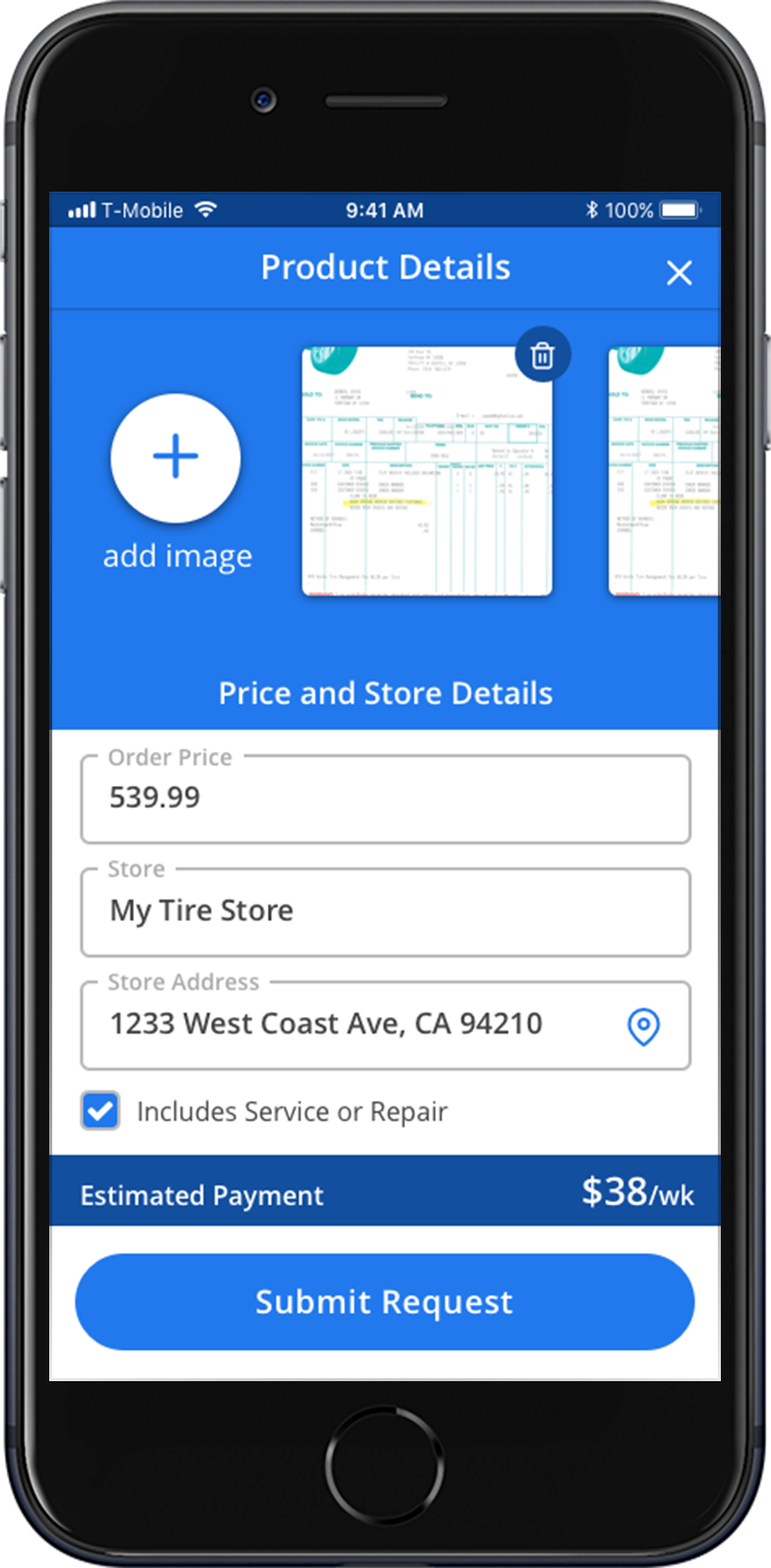Edit the Store name field
Screen dimensions: 771x1568
click(x=385, y=912)
